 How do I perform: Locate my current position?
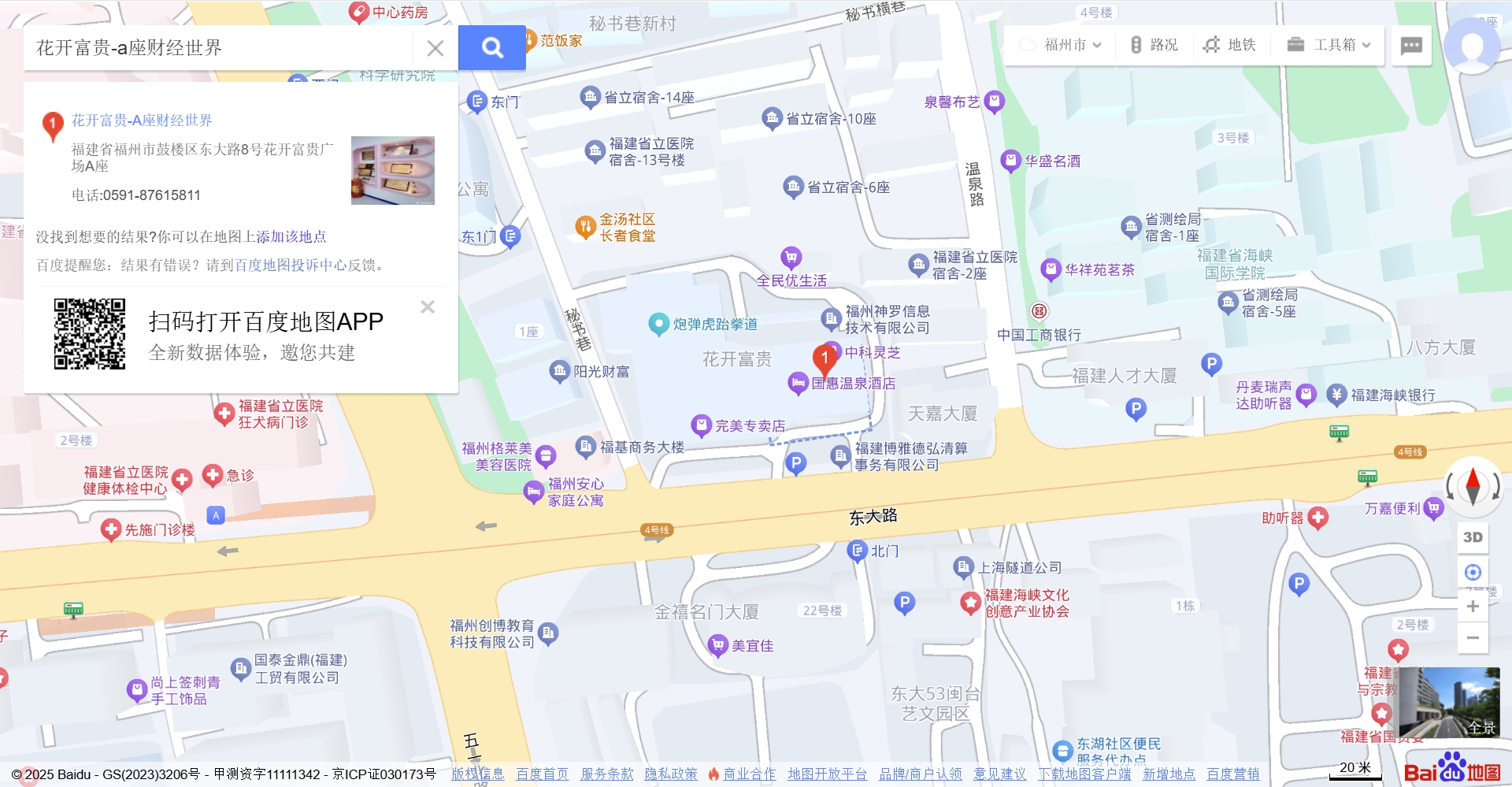tap(1473, 572)
